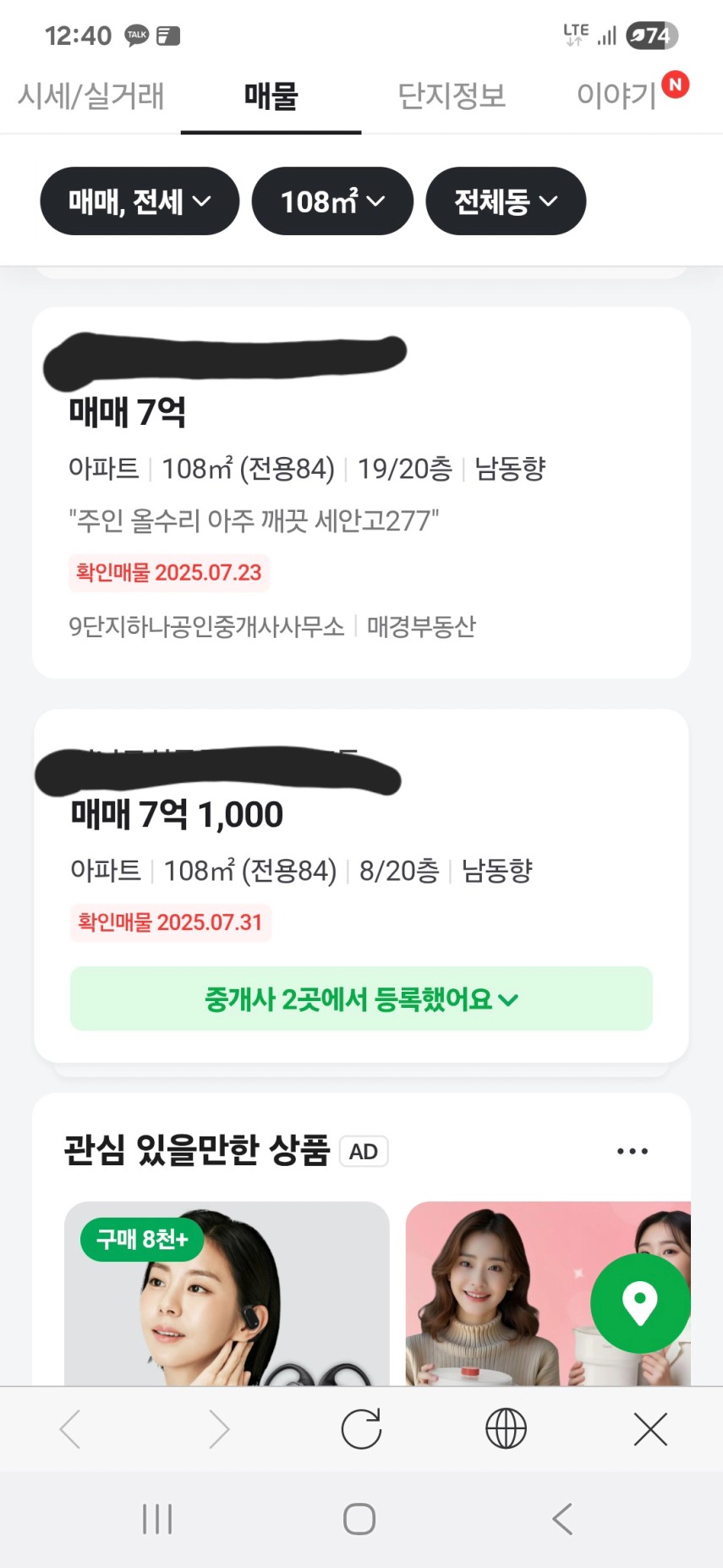Open the 매매 7억 1,000 8/20층 listing
This screenshot has width=723, height=1568.
click(x=361, y=885)
